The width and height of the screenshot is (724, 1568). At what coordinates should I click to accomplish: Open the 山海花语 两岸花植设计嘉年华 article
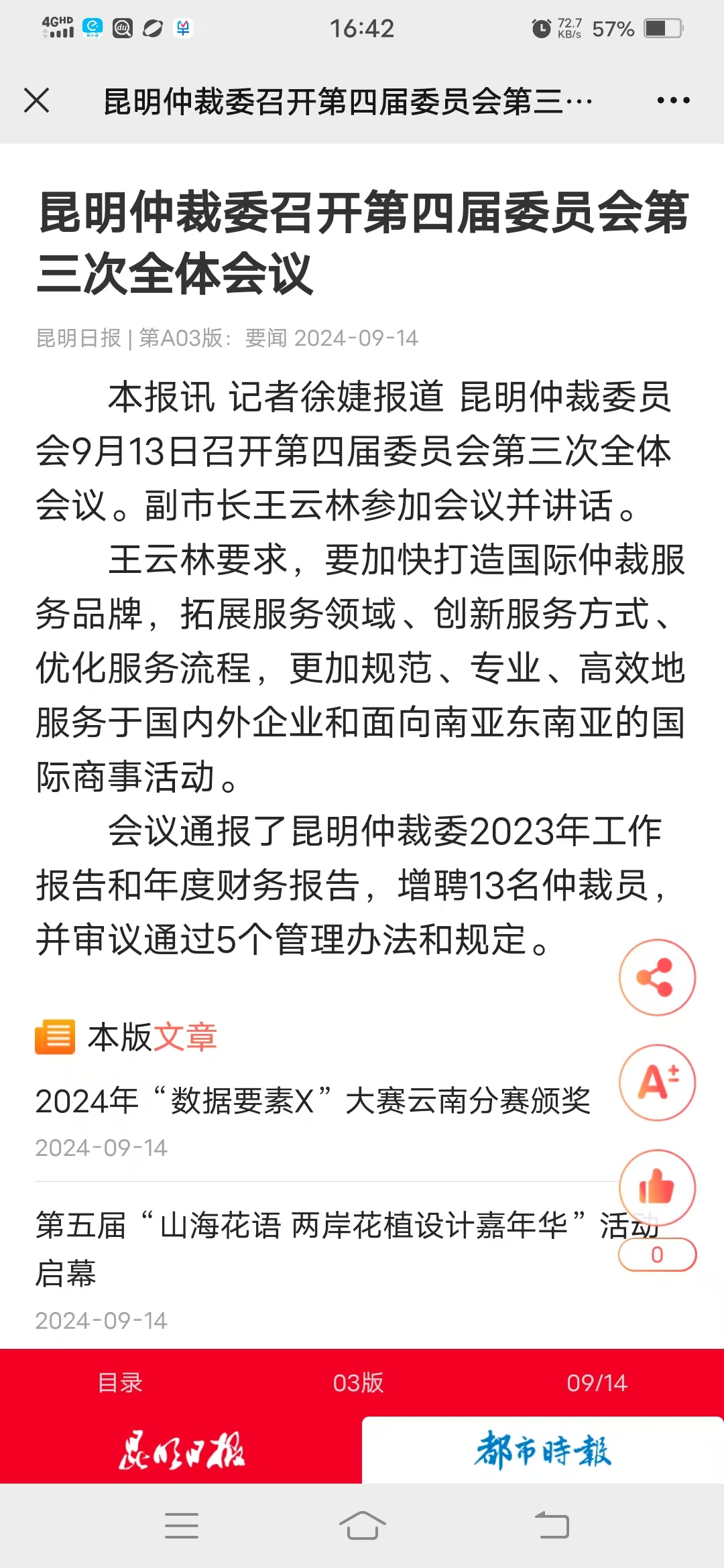(347, 1249)
